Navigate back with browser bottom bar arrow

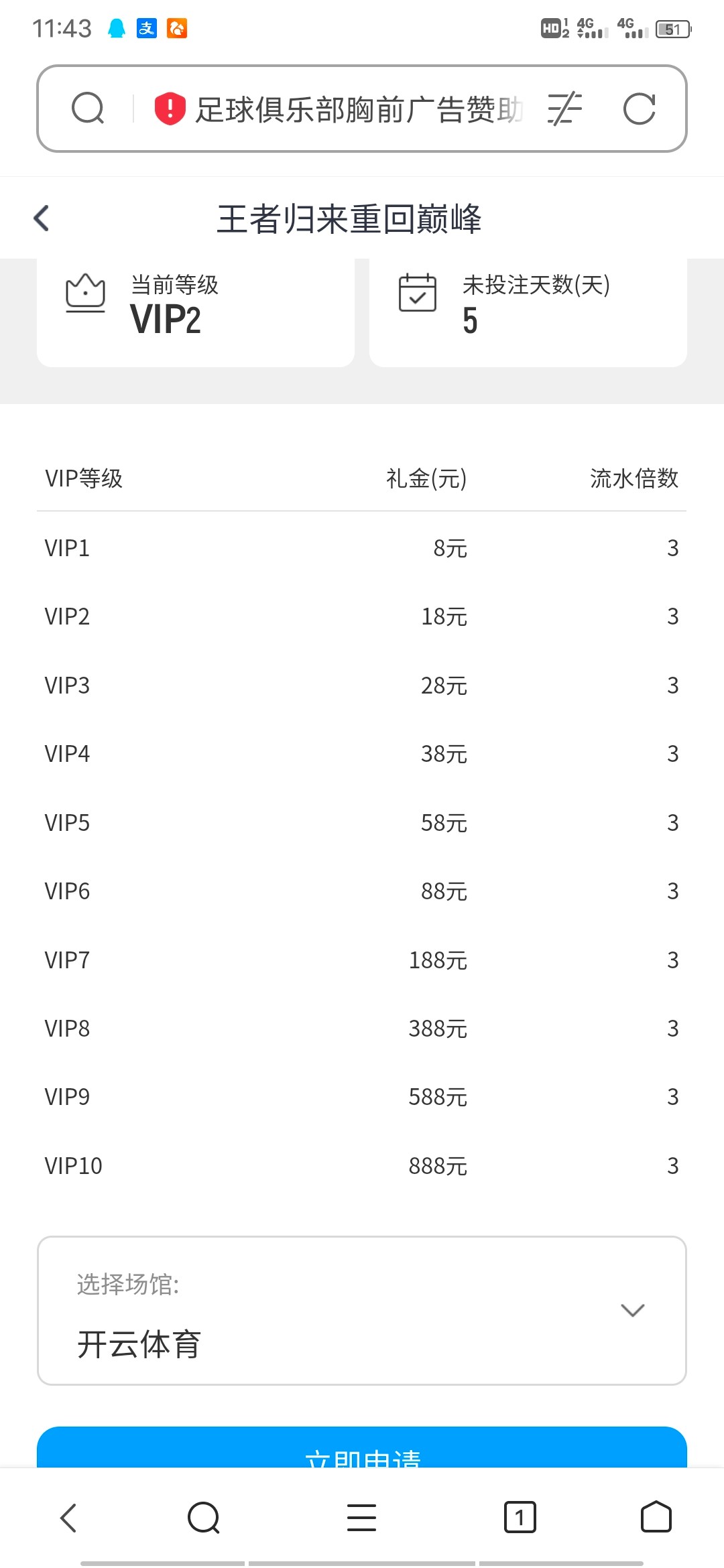69,1518
